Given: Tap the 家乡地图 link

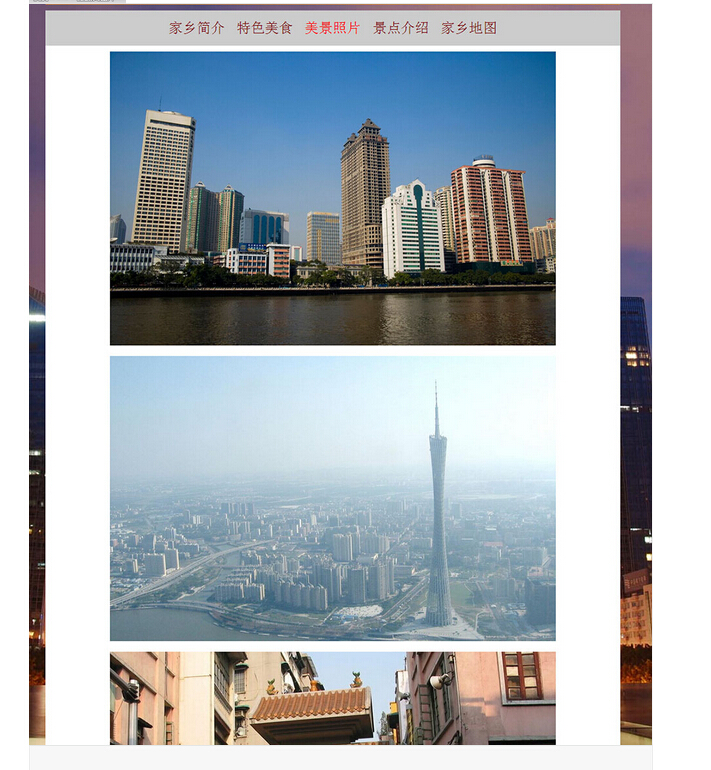Looking at the screenshot, I should [469, 28].
